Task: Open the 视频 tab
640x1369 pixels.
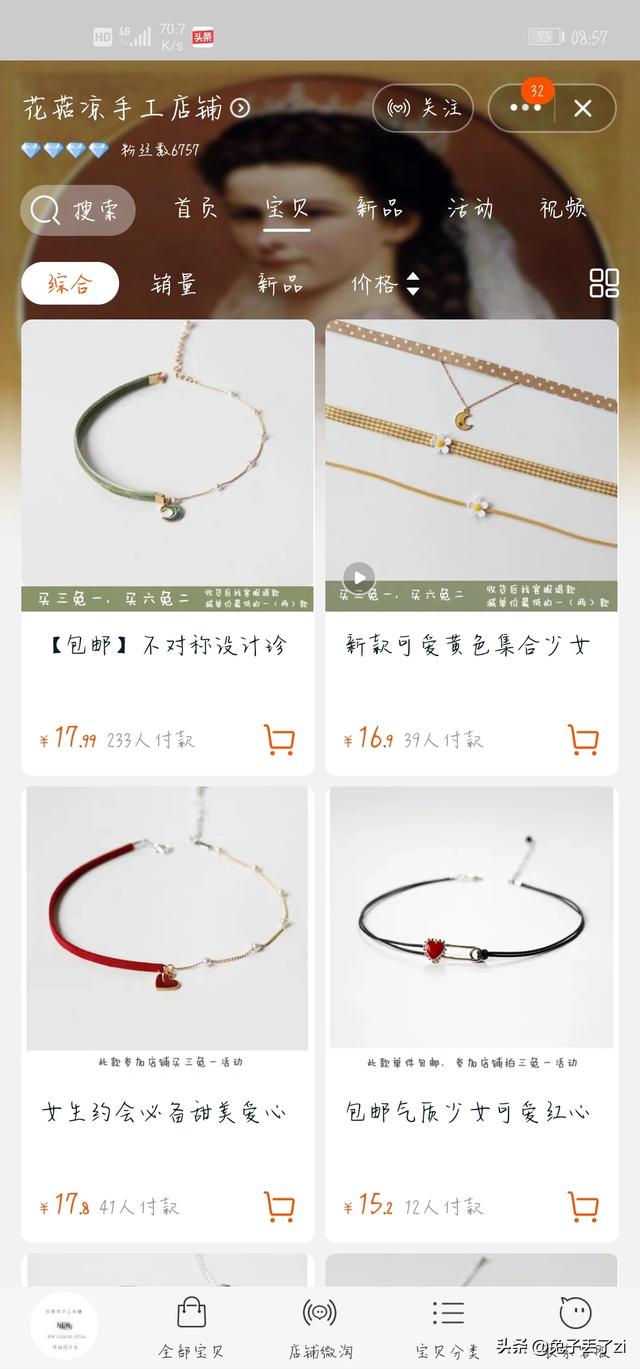Action: pyautogui.click(x=563, y=208)
